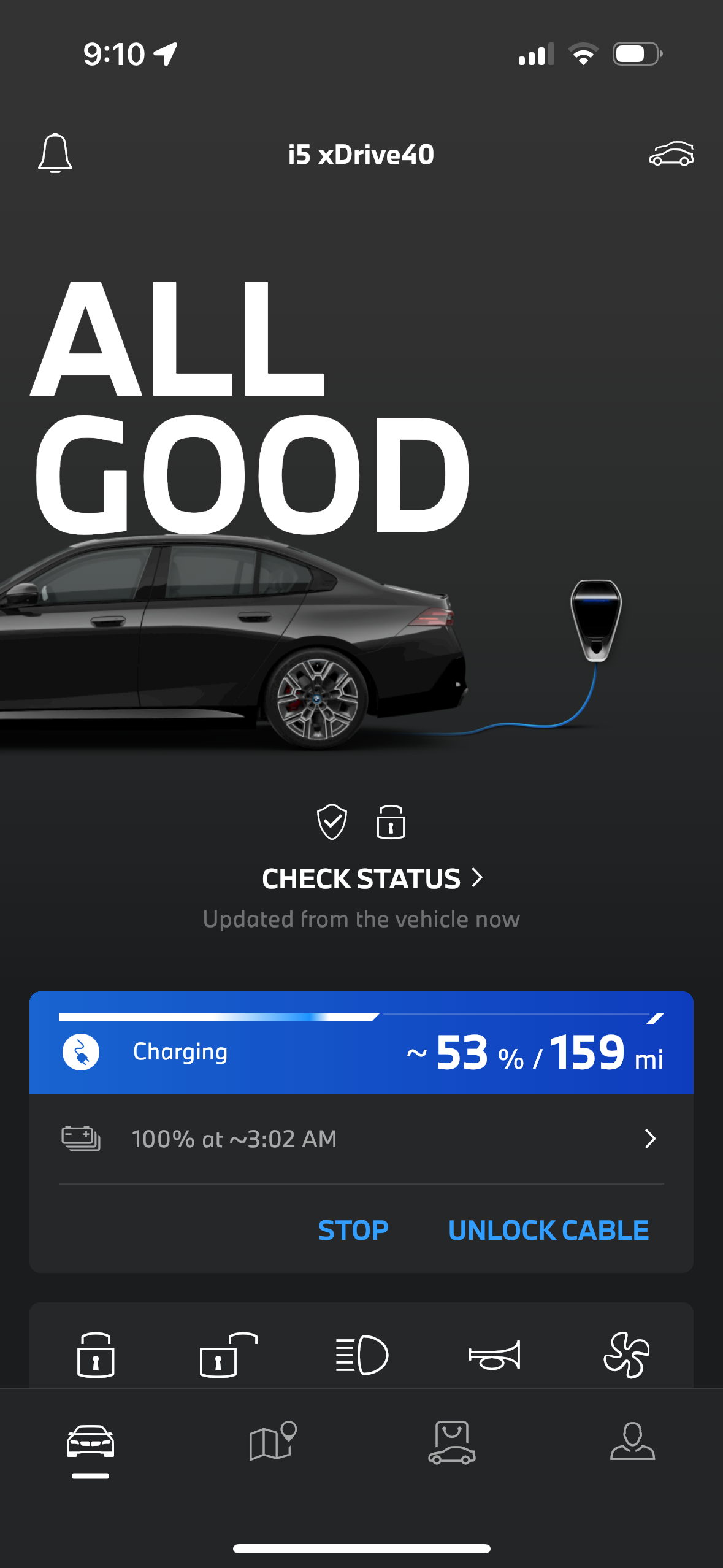
Task: Open the notifications bell
Action: click(55, 153)
